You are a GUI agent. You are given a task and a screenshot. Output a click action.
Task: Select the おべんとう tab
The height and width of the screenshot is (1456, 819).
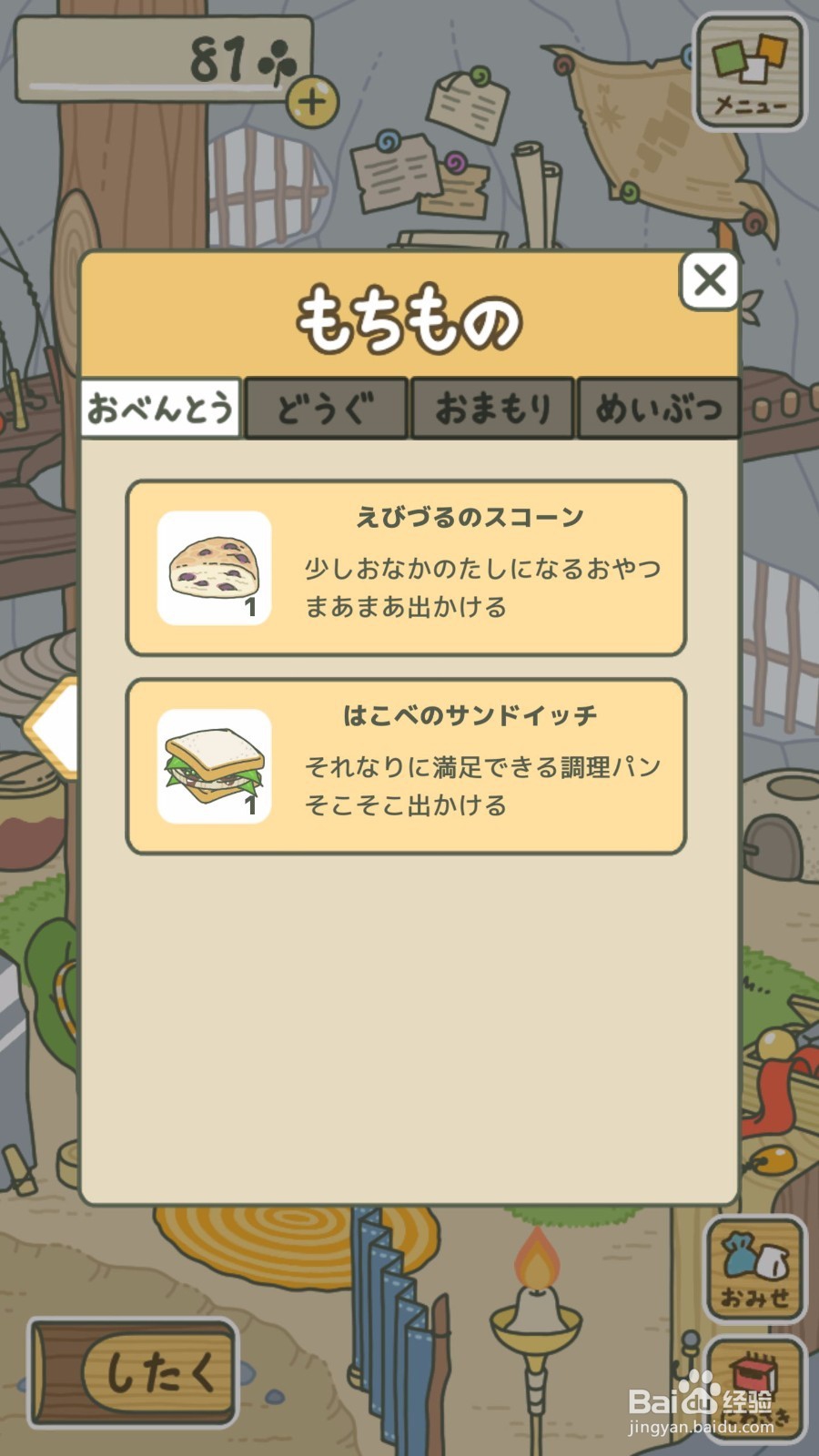[x=160, y=409]
